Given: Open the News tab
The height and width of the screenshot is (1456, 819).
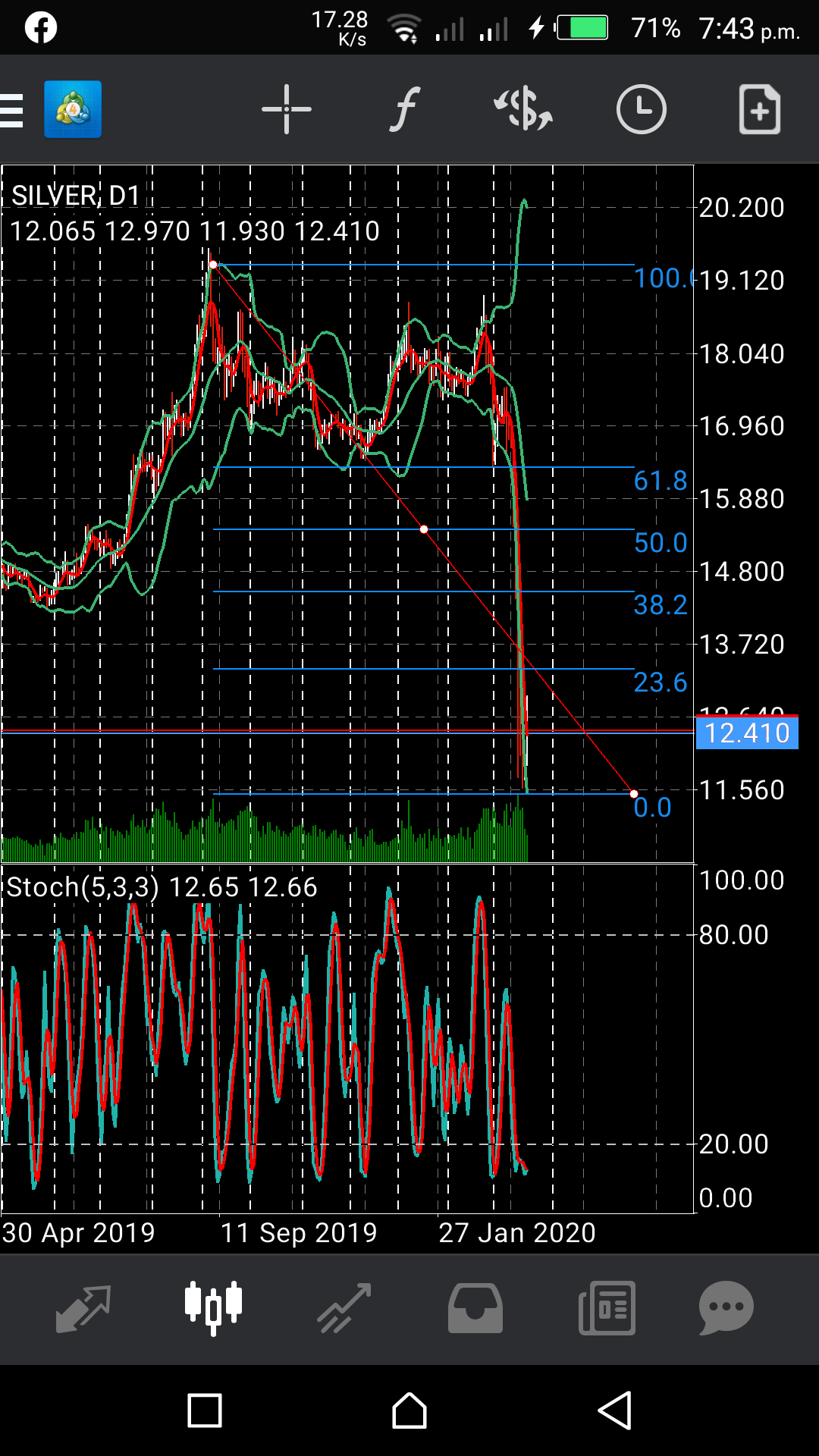Looking at the screenshot, I should pos(607,1308).
